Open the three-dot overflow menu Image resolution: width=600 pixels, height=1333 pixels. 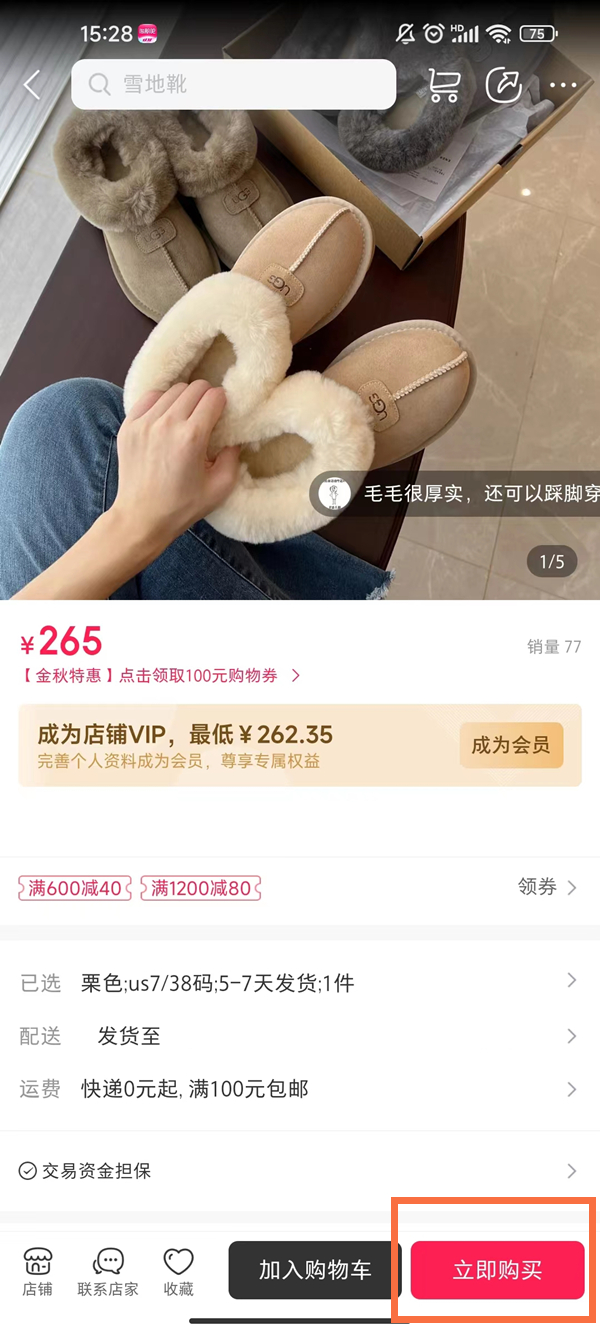coord(563,85)
